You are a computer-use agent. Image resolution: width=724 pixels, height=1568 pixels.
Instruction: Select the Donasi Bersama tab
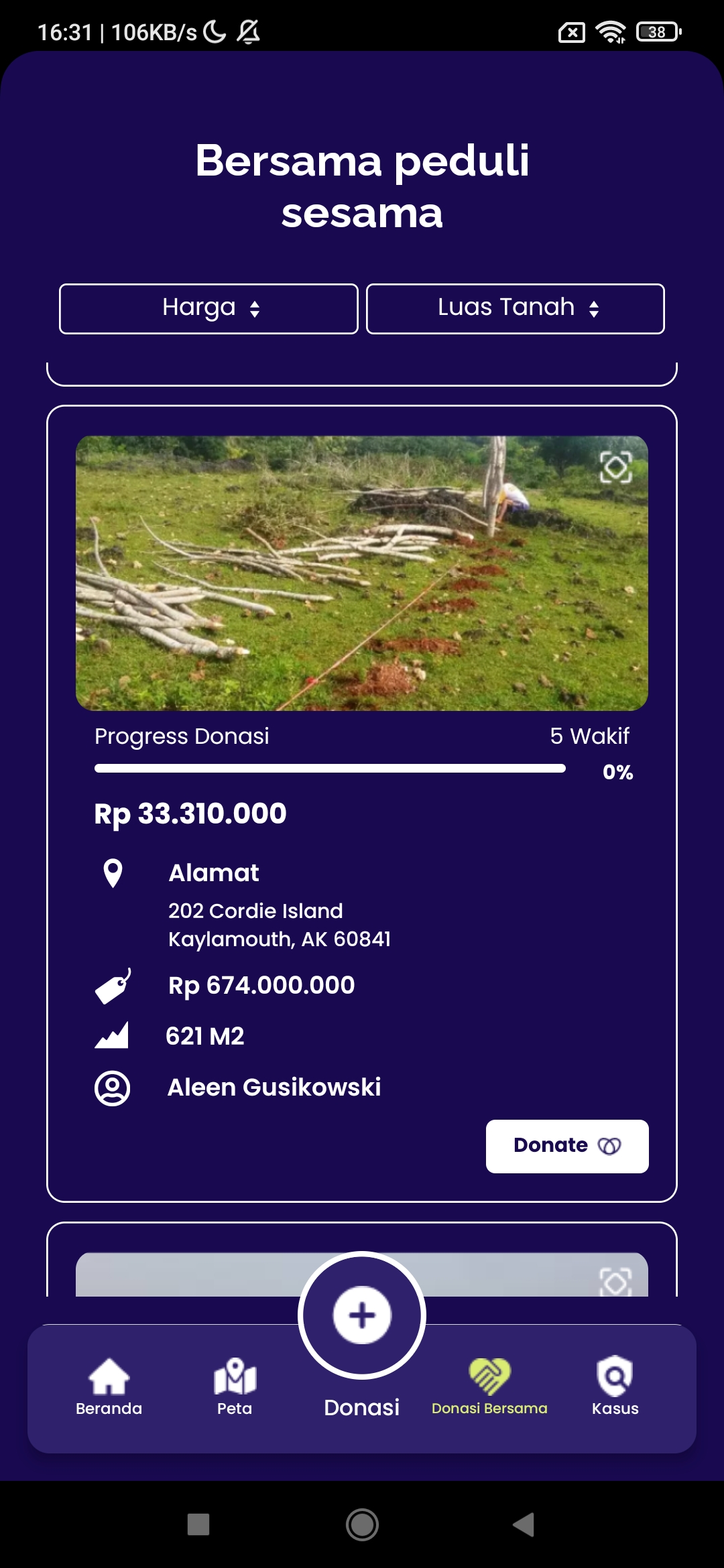click(x=489, y=1387)
